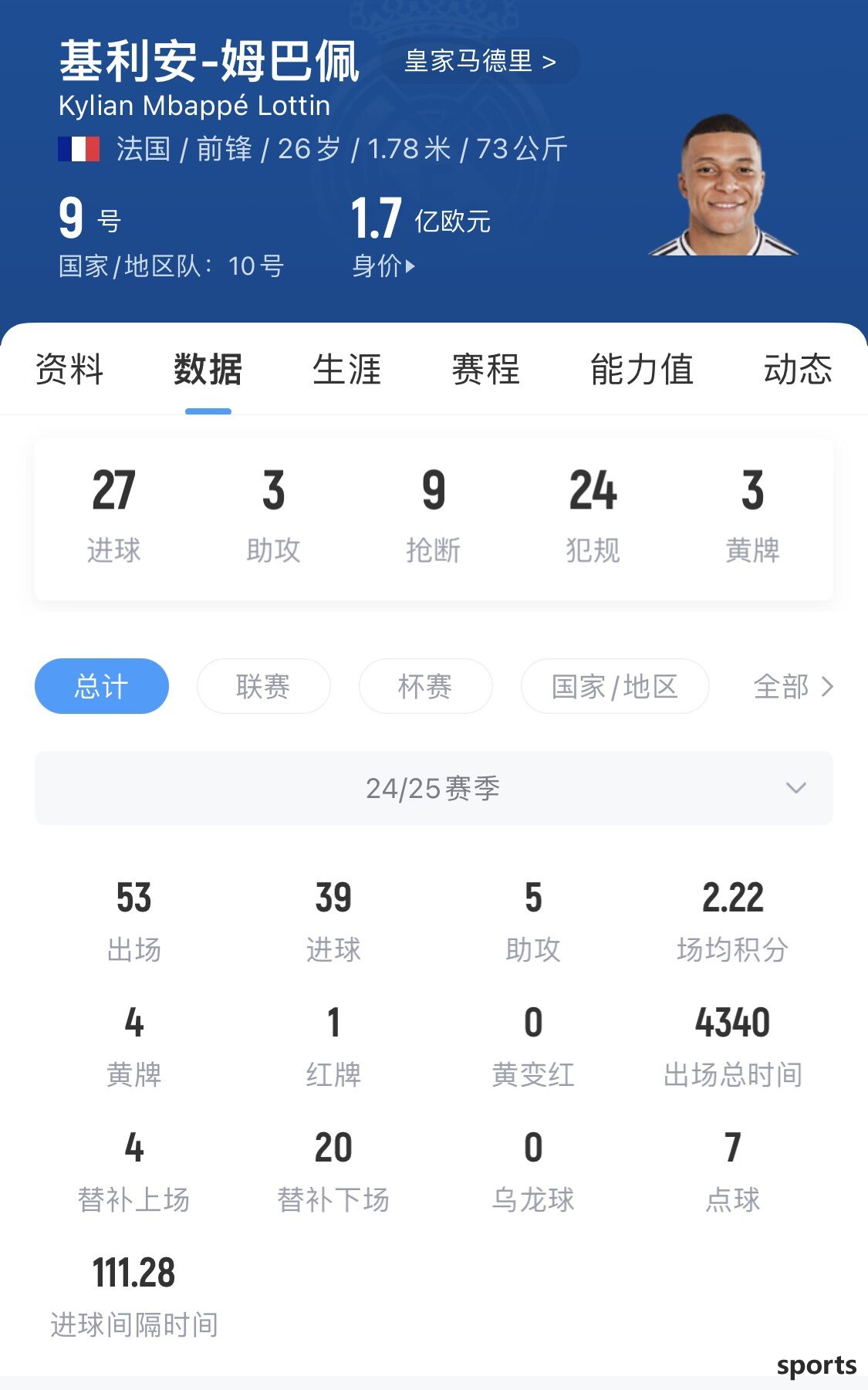Open the 皇家马德里 team page
This screenshot has width=868, height=1390.
pos(480,62)
